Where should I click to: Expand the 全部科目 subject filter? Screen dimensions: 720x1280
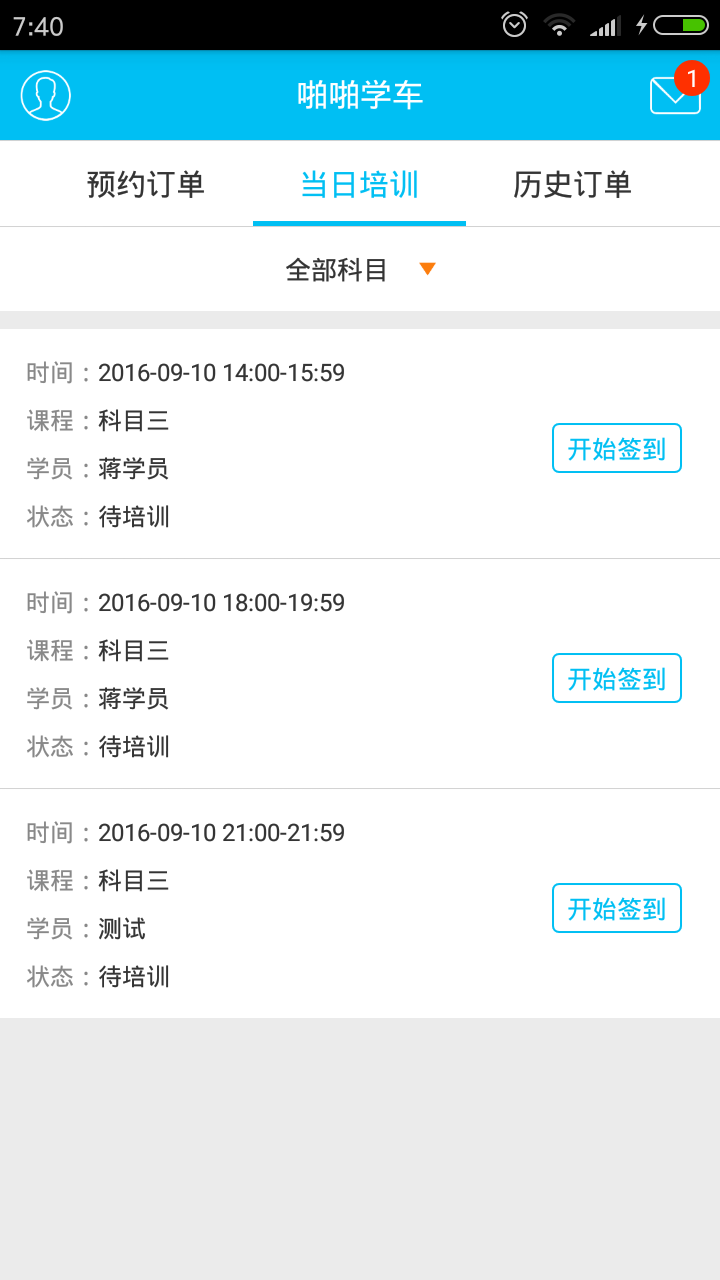[x=360, y=269]
